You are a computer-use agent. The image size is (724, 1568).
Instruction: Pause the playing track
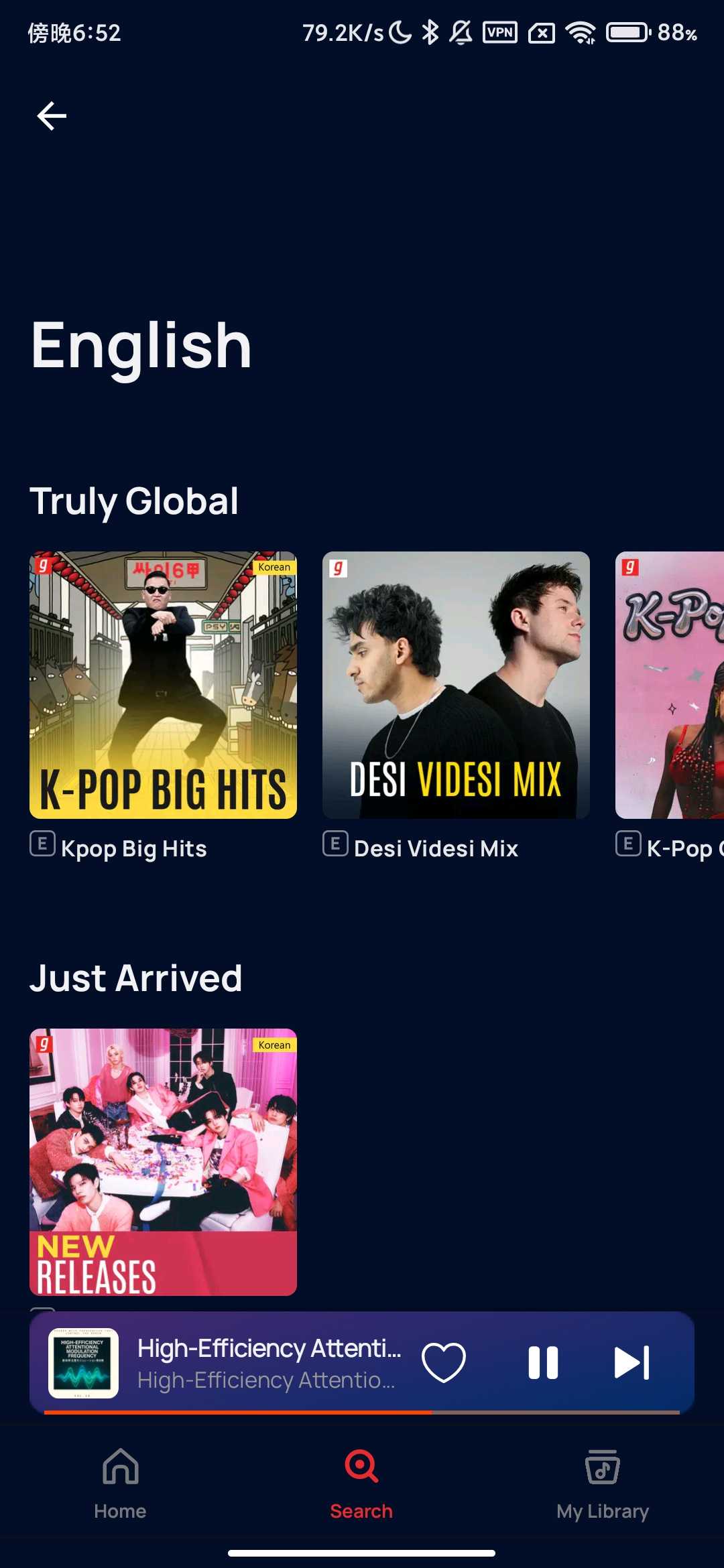(x=543, y=1362)
